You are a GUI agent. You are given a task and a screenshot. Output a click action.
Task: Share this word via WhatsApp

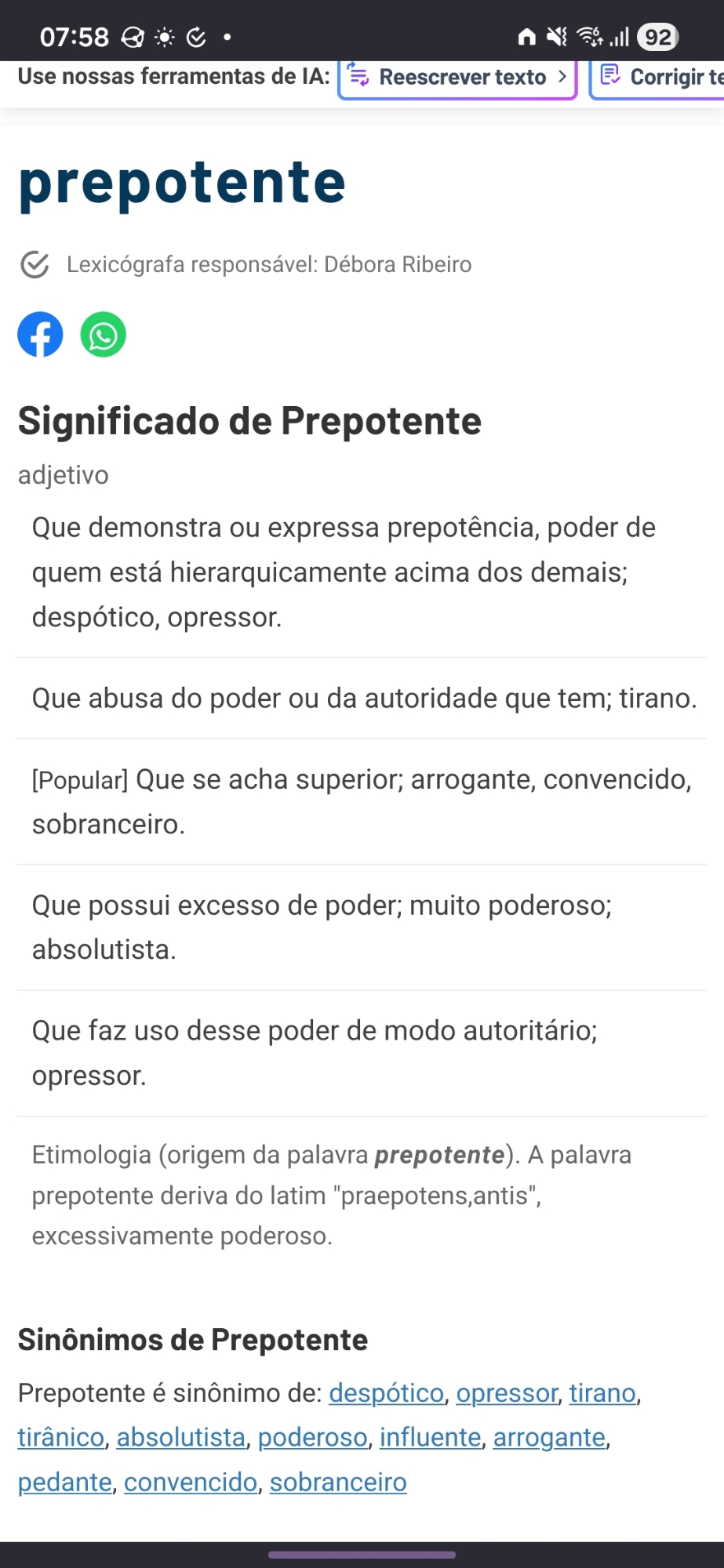click(104, 335)
